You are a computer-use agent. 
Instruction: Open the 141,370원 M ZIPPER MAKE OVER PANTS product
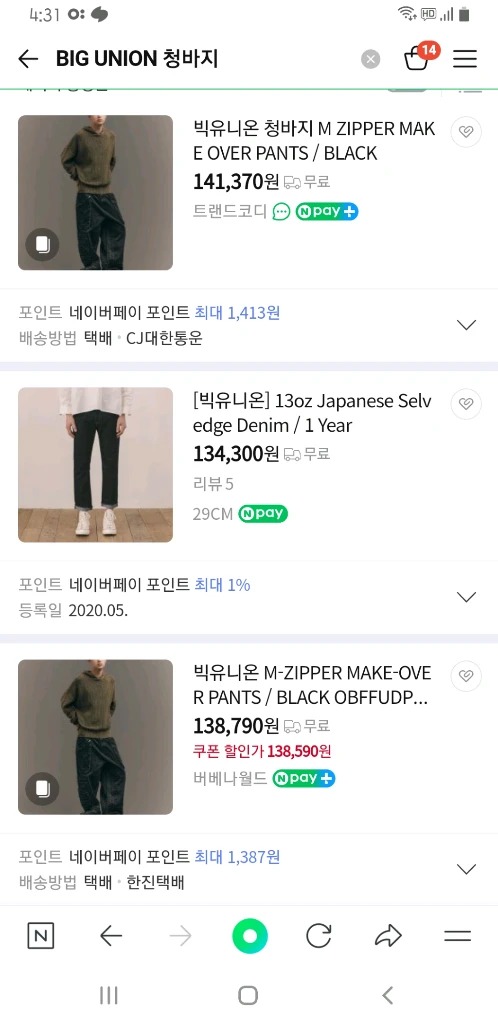[x=314, y=141]
